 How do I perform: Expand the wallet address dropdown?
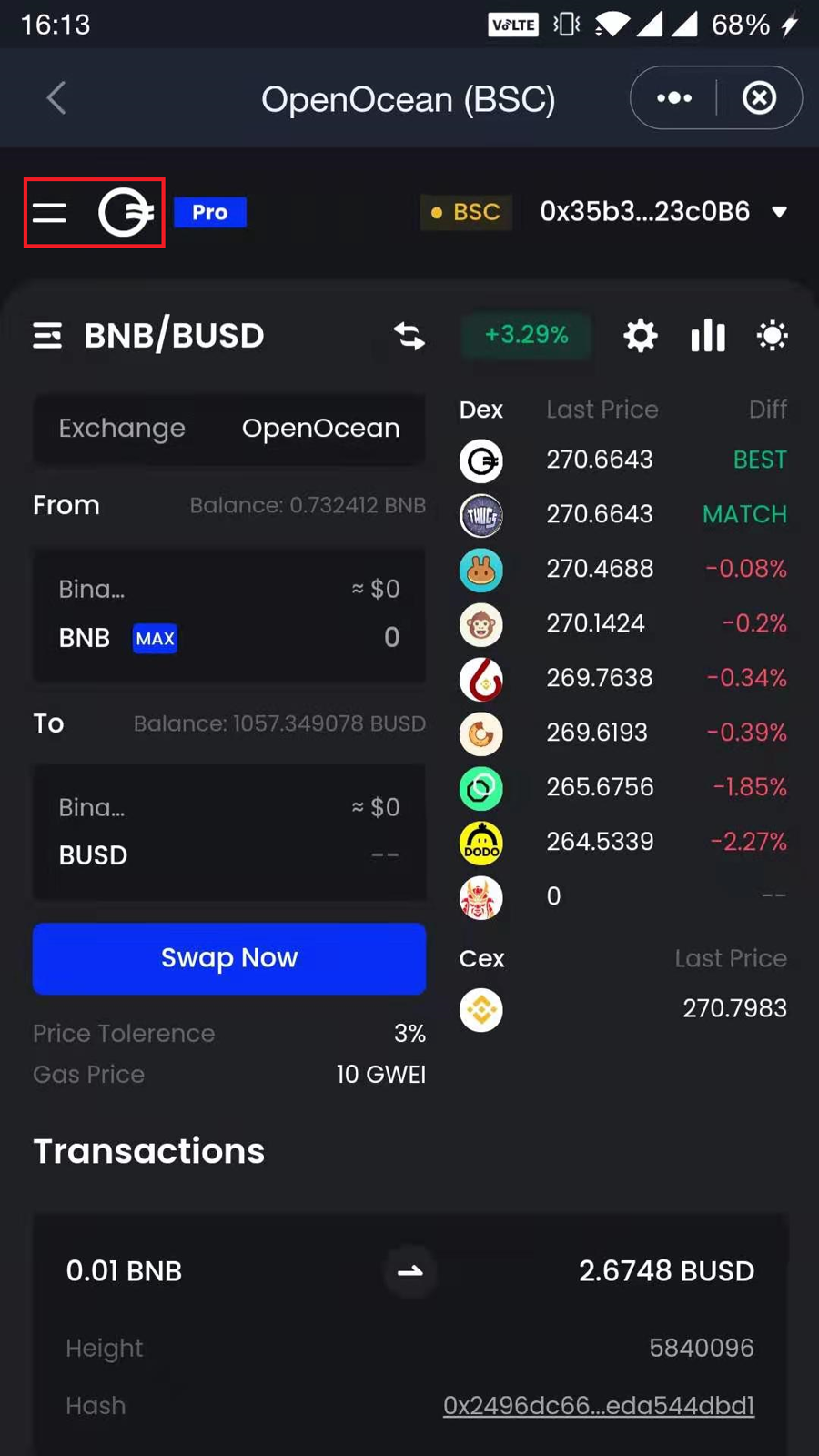pos(779,212)
